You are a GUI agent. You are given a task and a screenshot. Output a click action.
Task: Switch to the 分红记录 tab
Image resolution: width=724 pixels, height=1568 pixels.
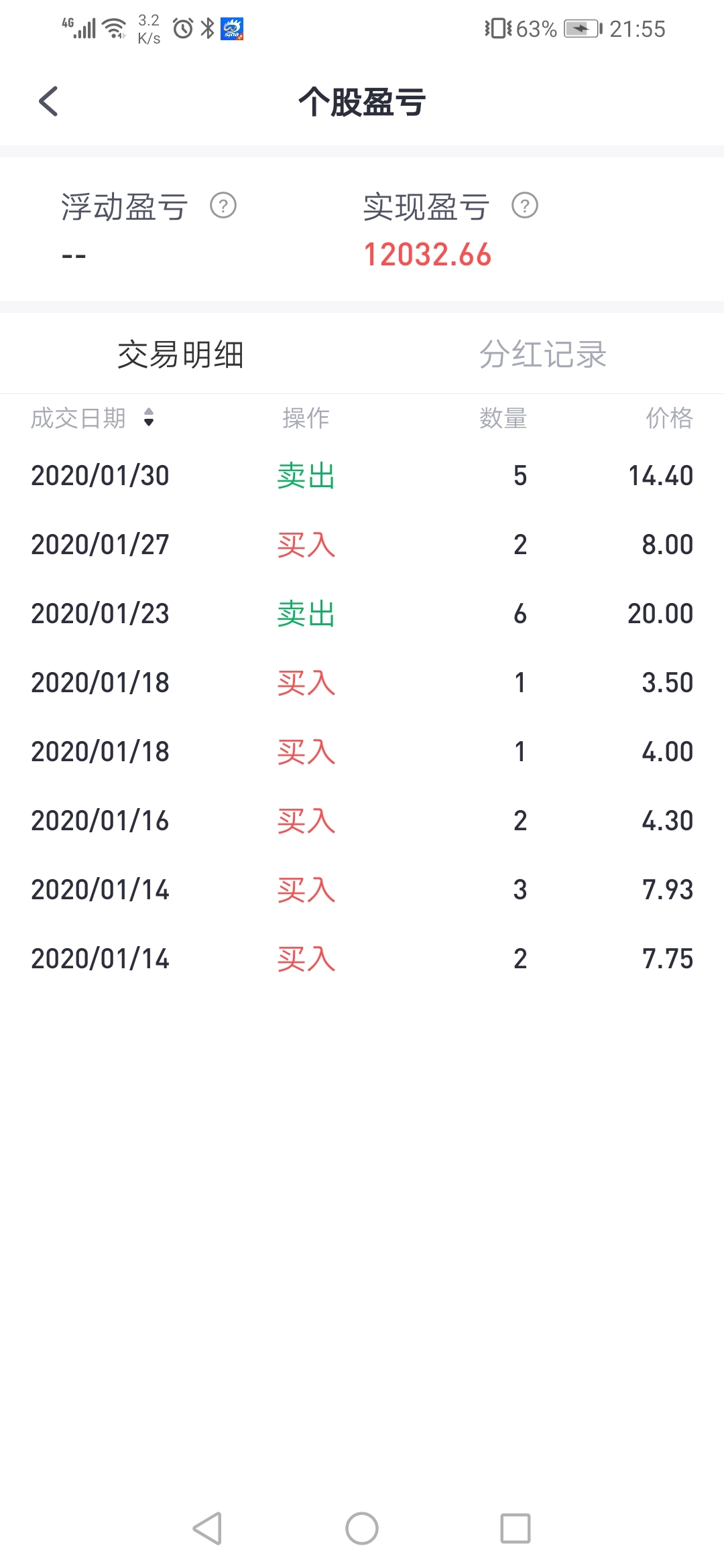[542, 354]
